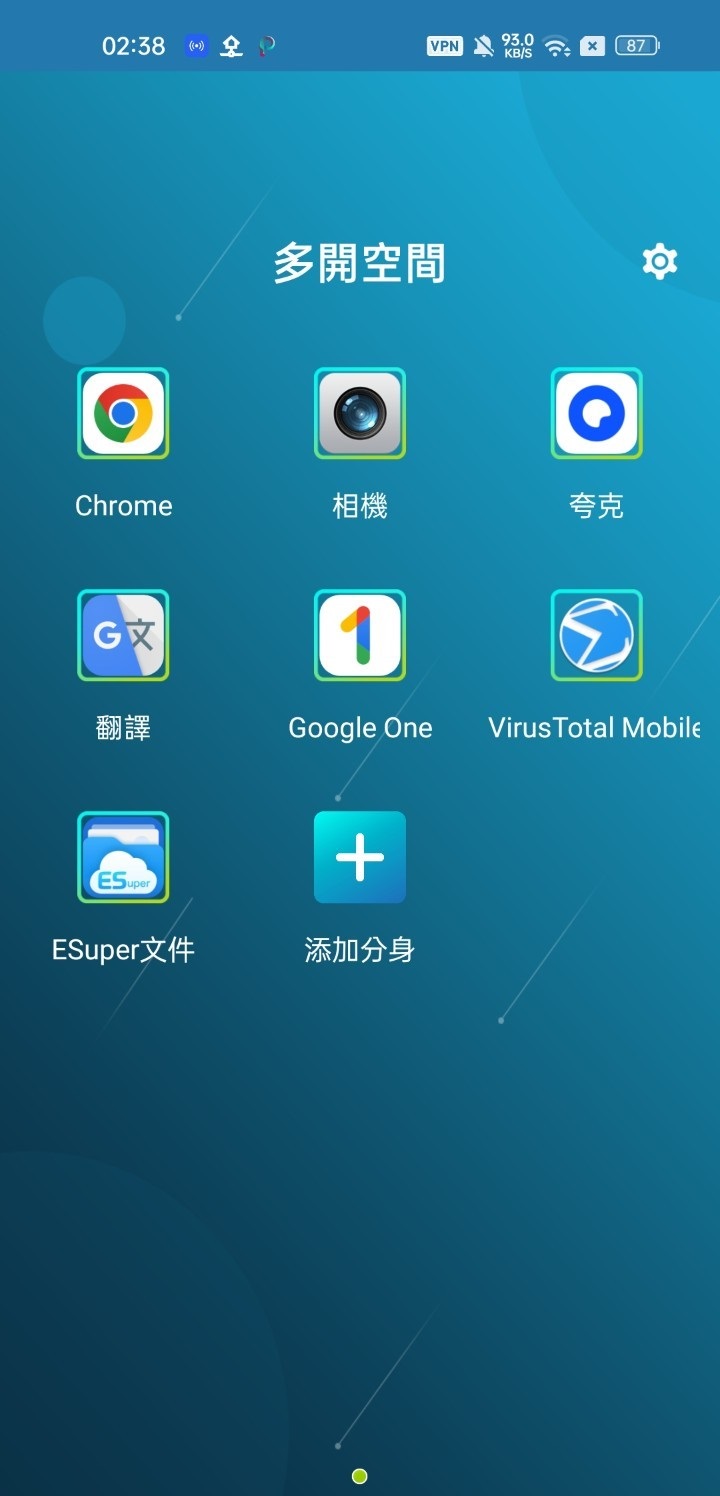Tap the clock showing 02:38
This screenshot has width=720, height=1496.
click(x=133, y=45)
